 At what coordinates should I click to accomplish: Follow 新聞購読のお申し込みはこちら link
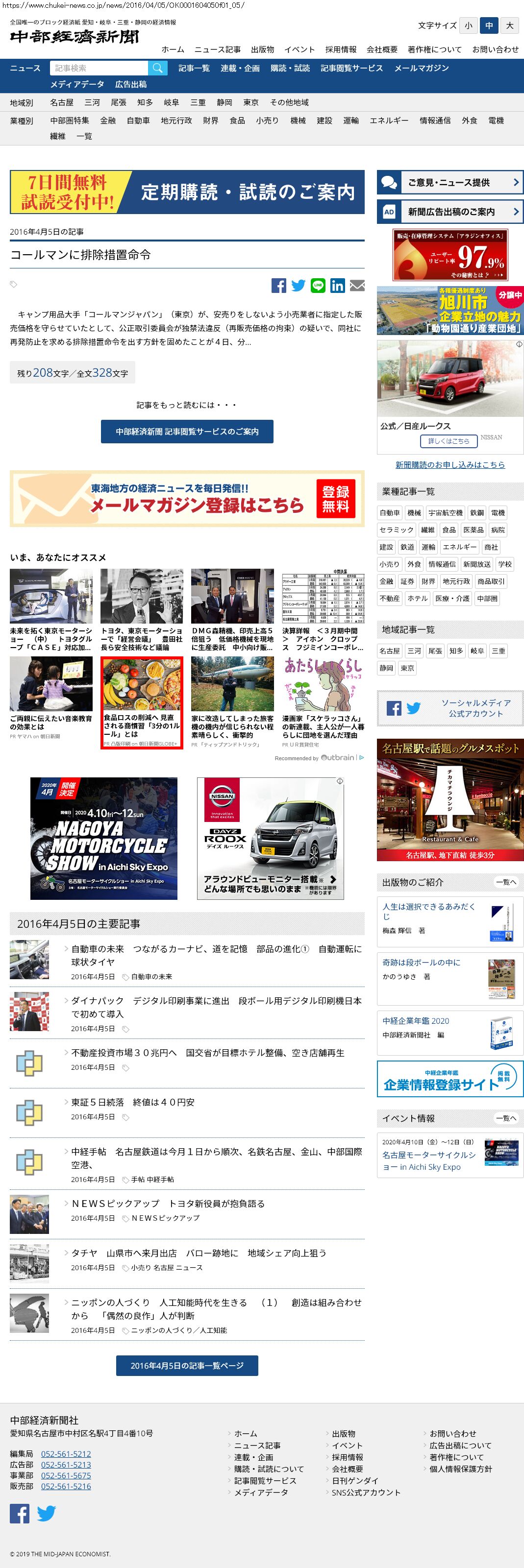click(x=449, y=464)
